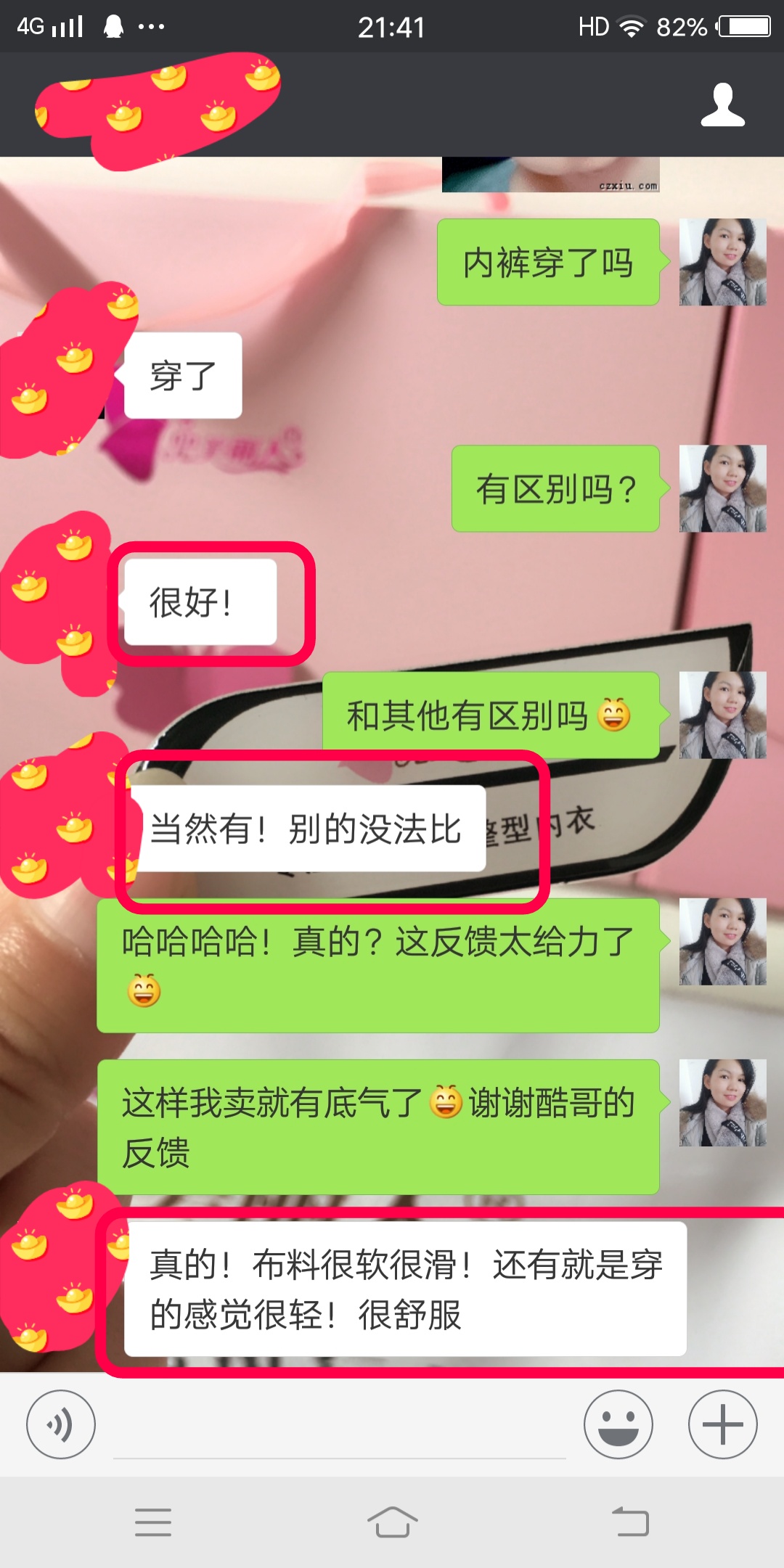Open the contact profile icon

(722, 105)
